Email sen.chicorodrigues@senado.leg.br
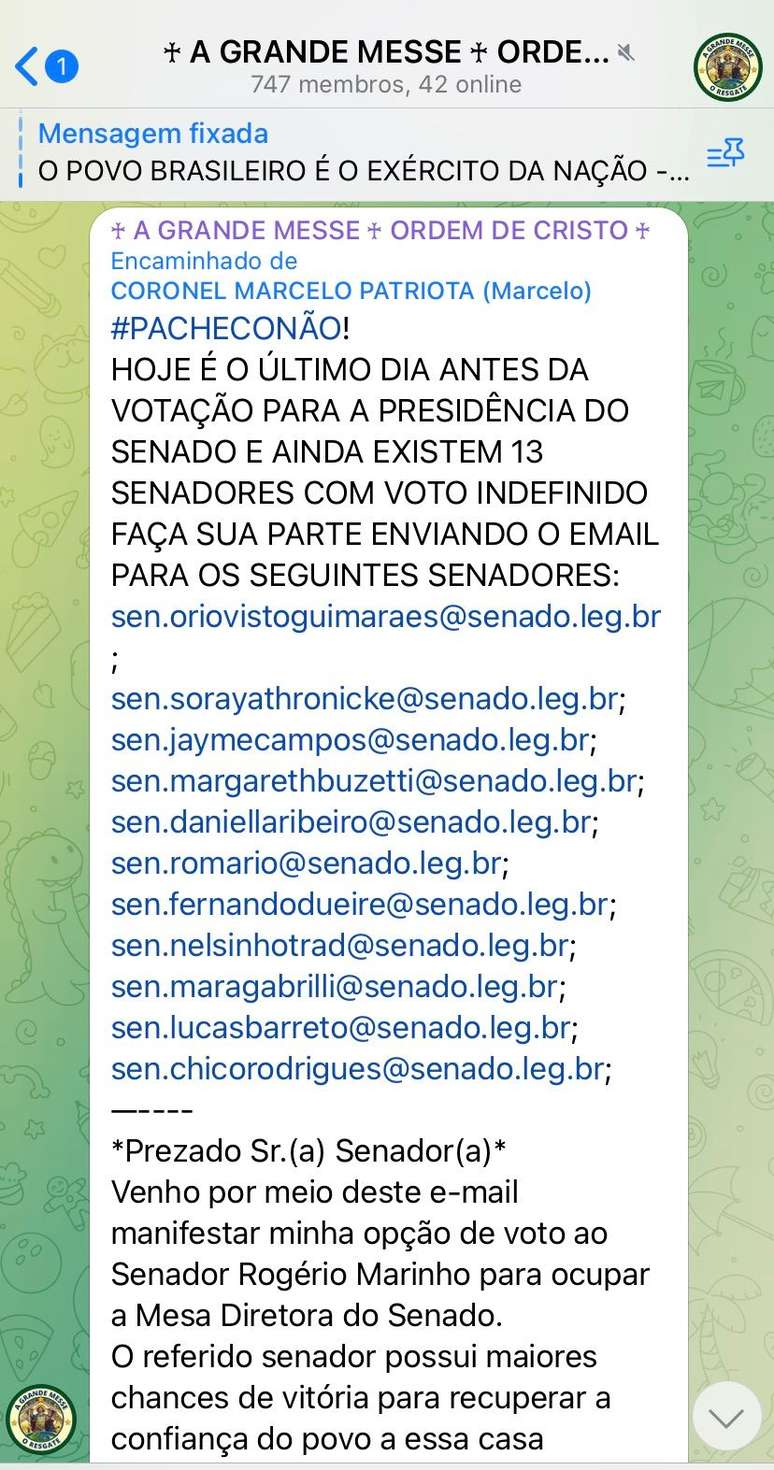Screen dimensions: 774x1470 coord(357,1068)
